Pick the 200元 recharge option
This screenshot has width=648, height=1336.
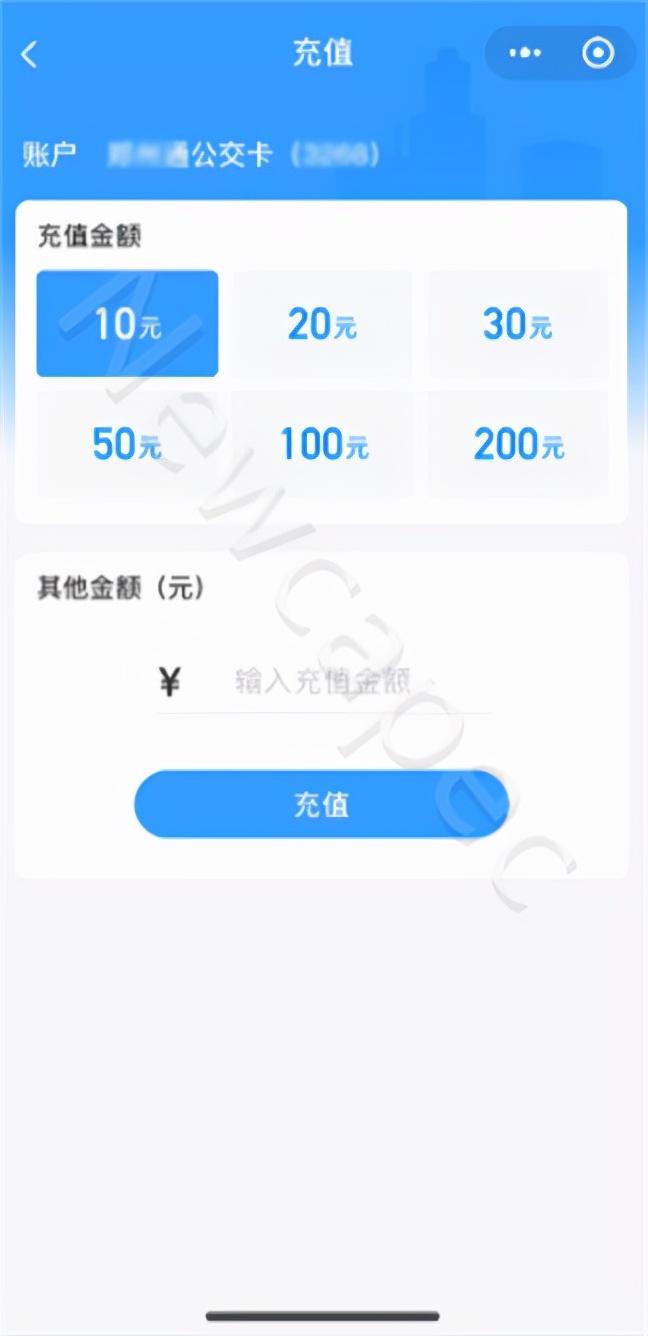518,444
